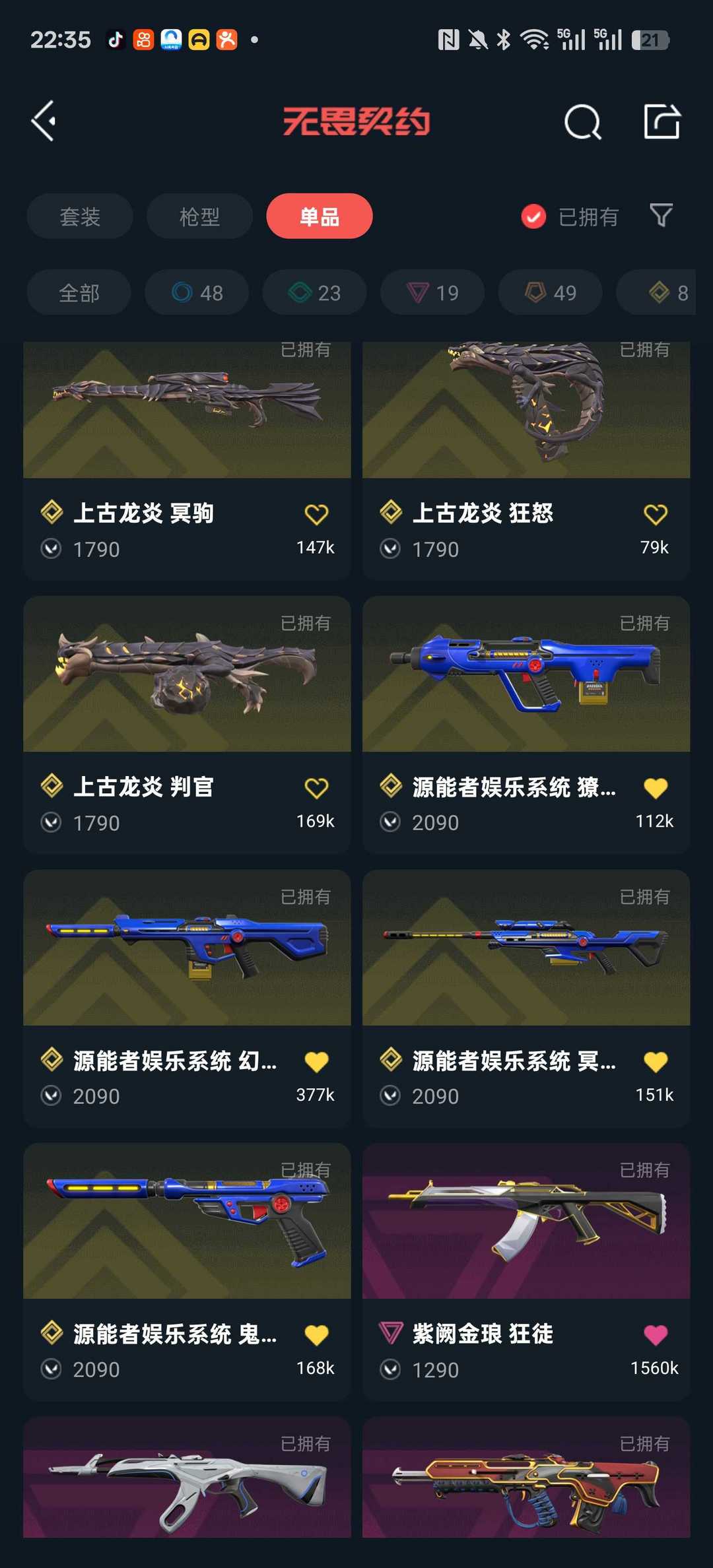
Task: Like the 上古龙炎 狂怒 skin
Action: [x=655, y=514]
